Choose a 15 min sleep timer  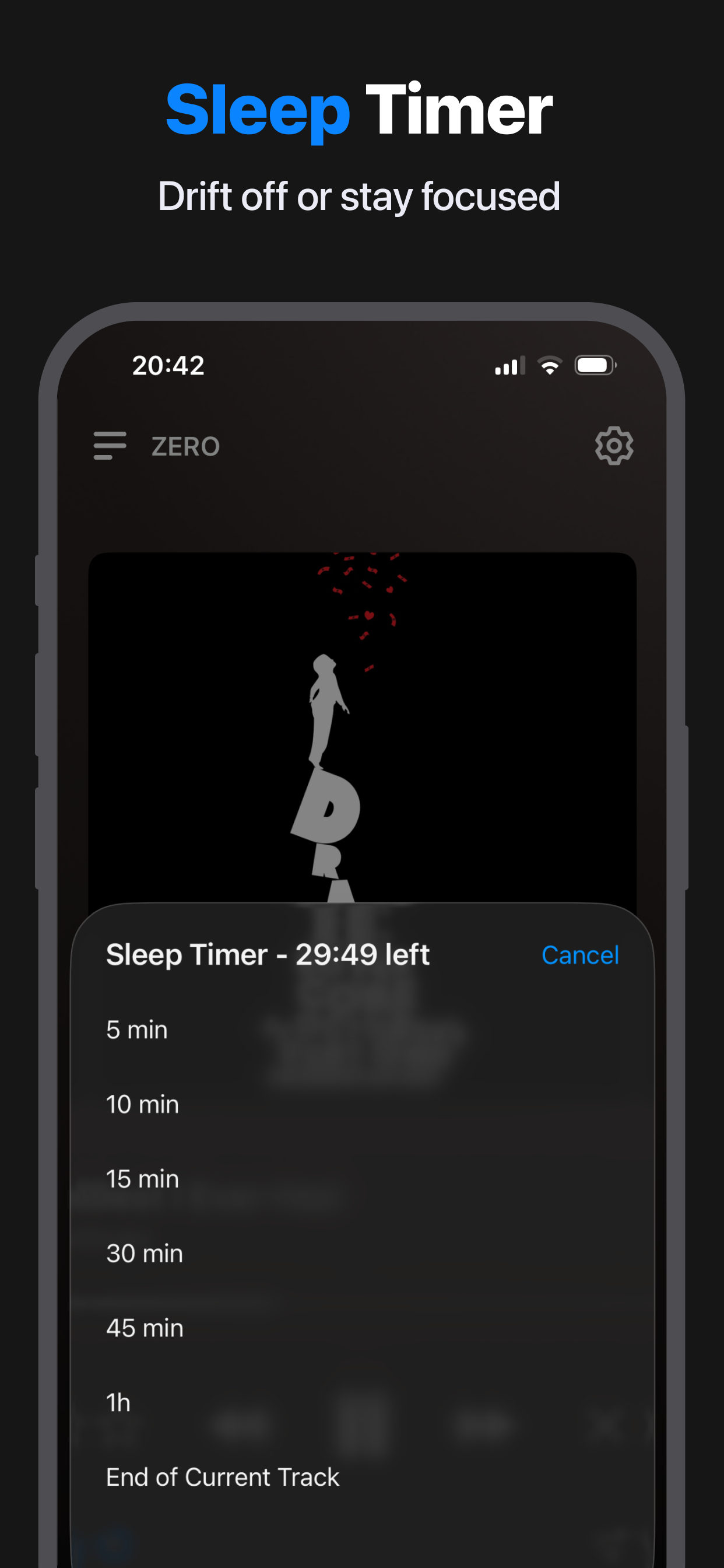coord(141,1178)
